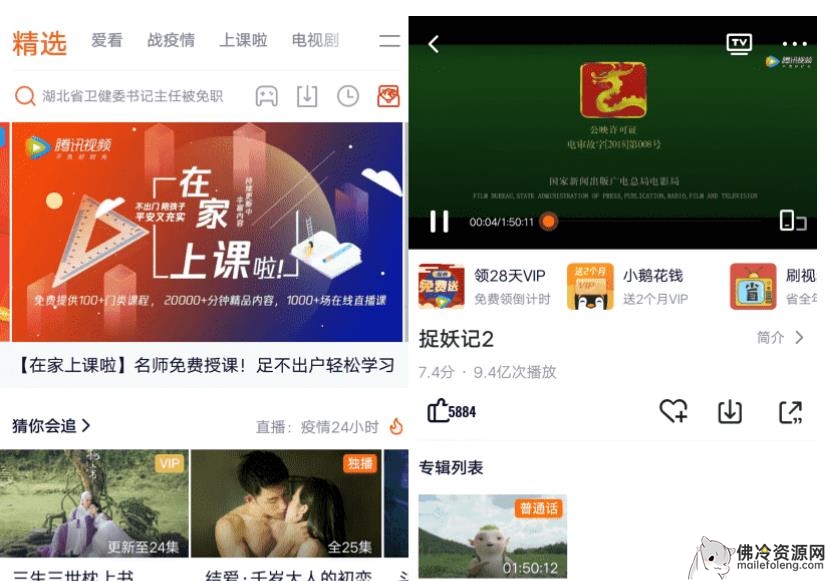The height and width of the screenshot is (581, 831).
Task: Switch to the 爱看 tab
Action: (x=106, y=41)
